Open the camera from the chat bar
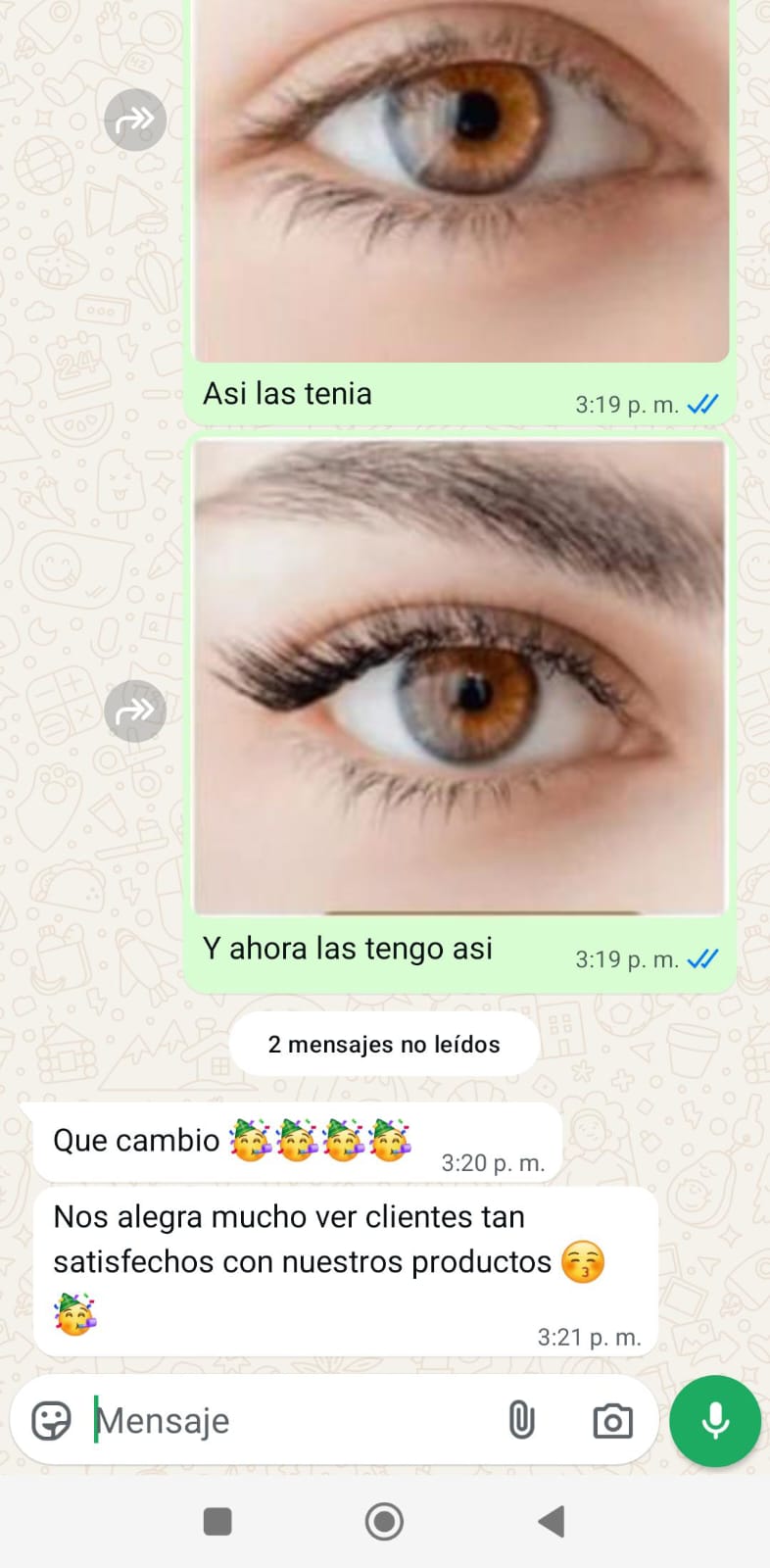 point(612,1420)
